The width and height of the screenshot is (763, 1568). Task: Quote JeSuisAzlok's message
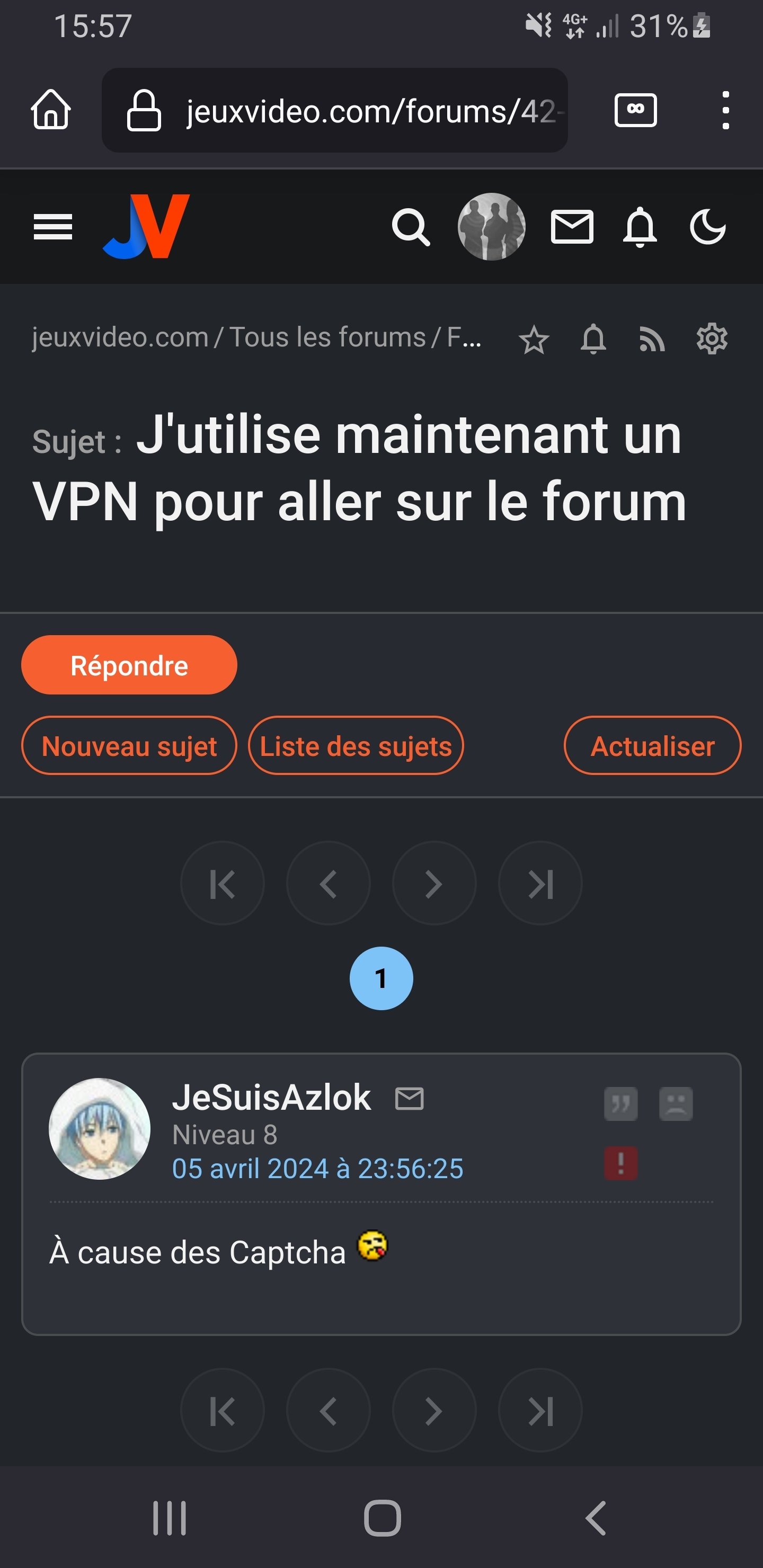point(620,1103)
